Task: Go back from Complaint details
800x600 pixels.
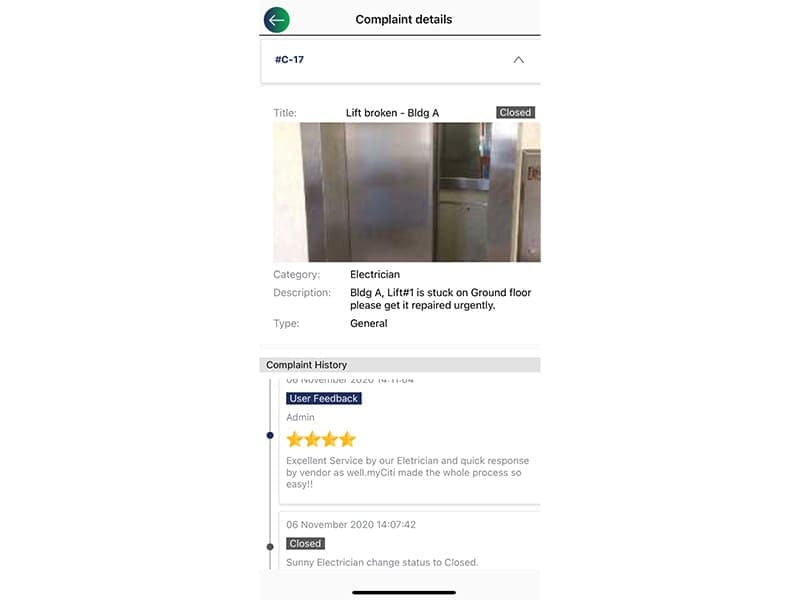Action: pyautogui.click(x=277, y=19)
